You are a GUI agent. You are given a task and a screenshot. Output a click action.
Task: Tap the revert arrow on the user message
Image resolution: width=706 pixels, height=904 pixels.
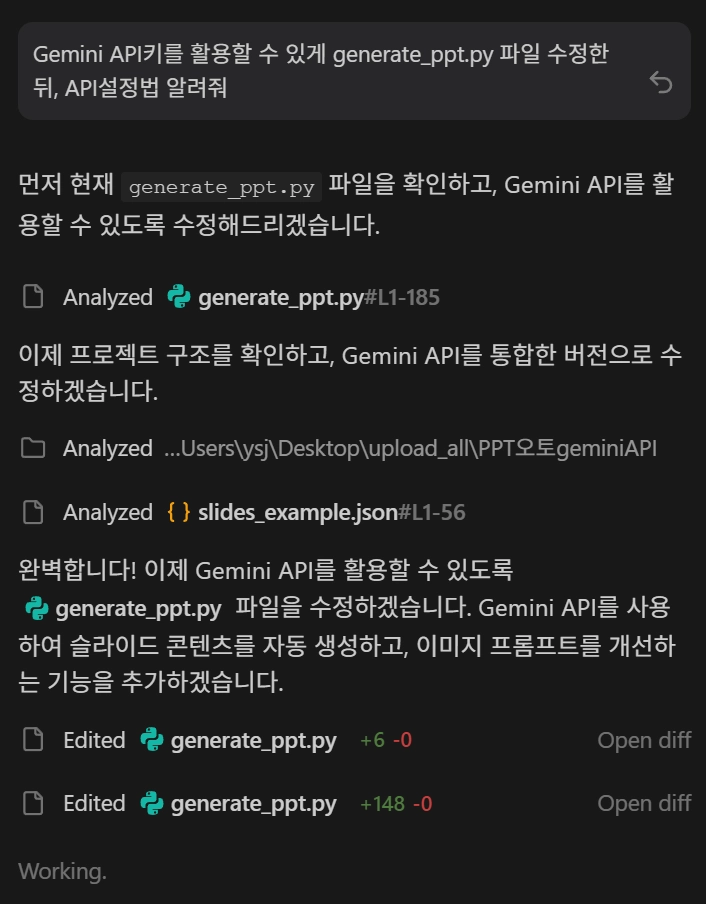point(660,82)
